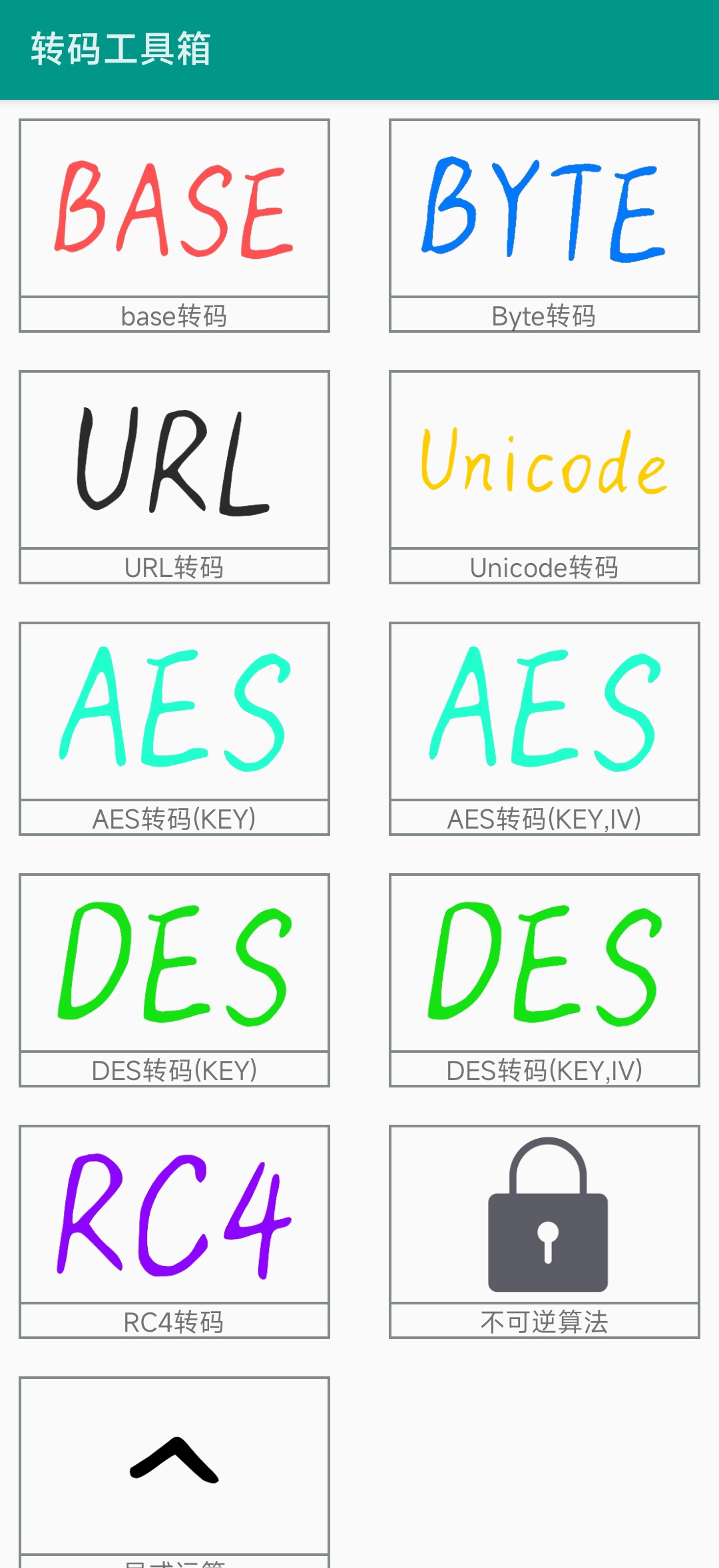Select DES转码(KEY) tile

(174, 980)
